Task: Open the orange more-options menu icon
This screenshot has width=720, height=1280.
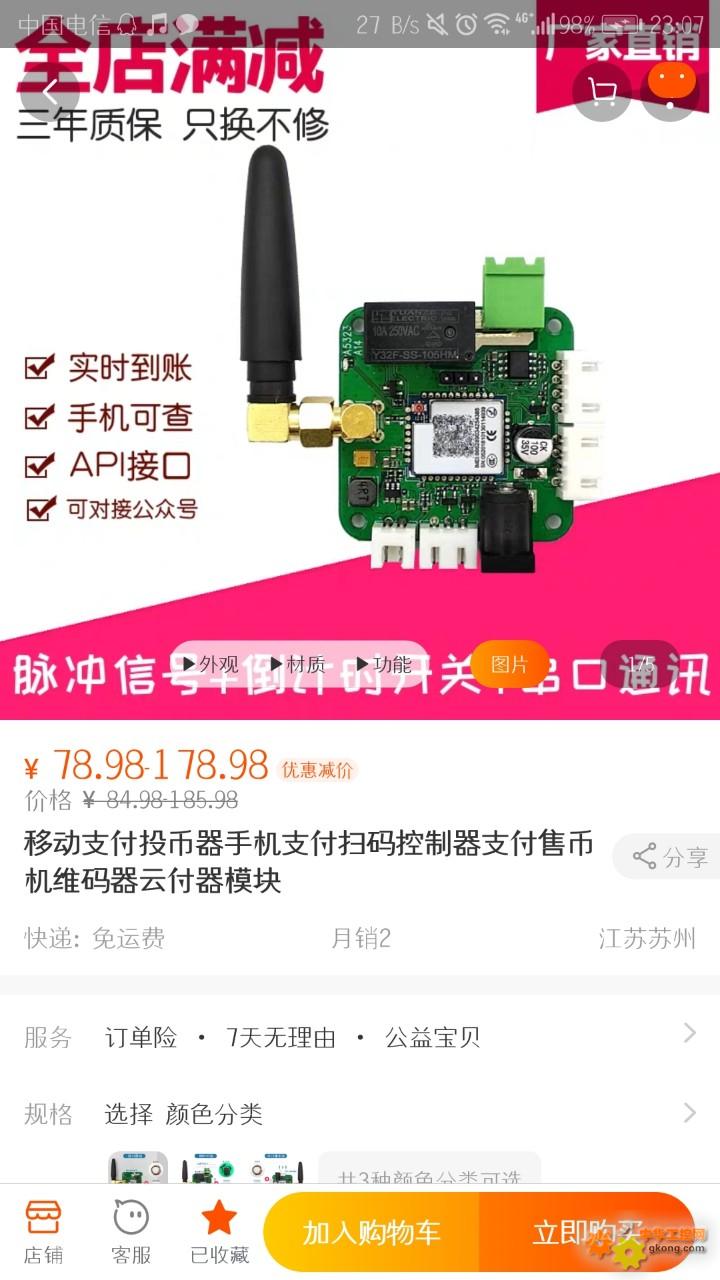Action: pyautogui.click(x=670, y=92)
